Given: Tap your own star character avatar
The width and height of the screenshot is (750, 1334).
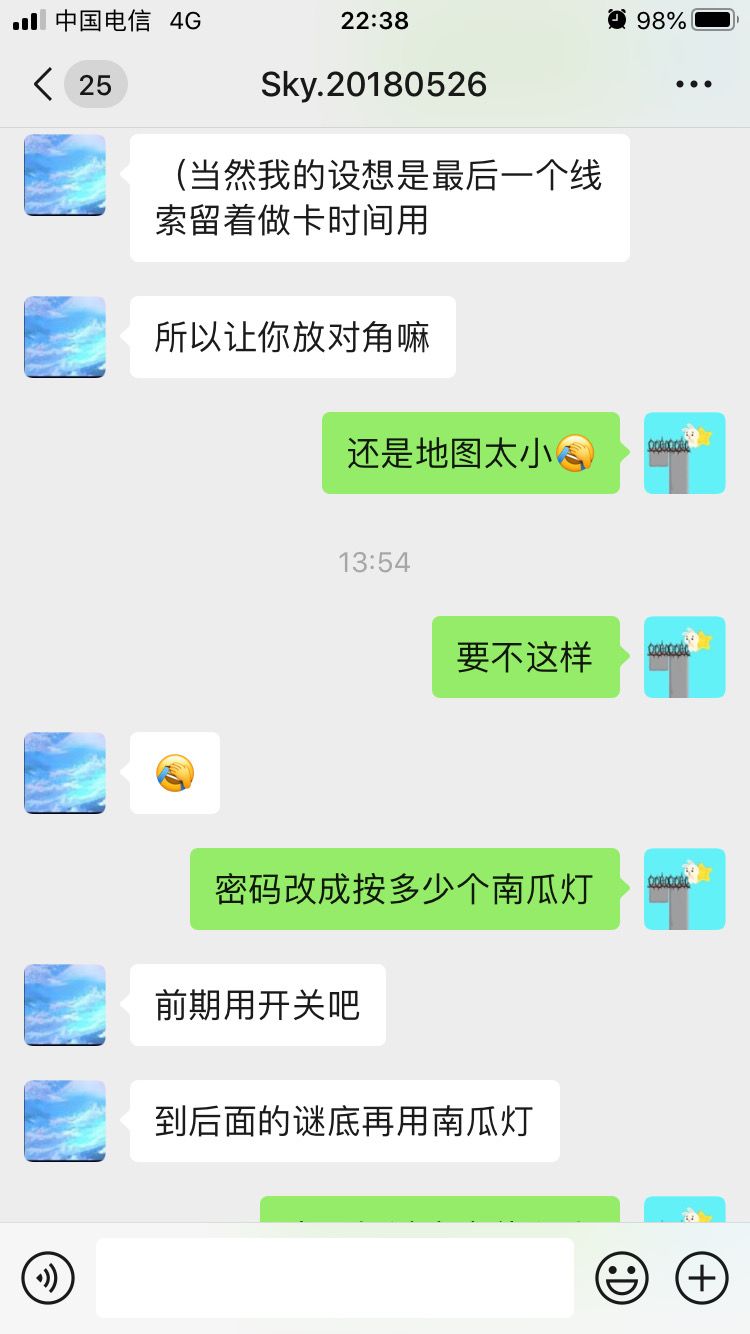Looking at the screenshot, I should pyautogui.click(x=684, y=453).
